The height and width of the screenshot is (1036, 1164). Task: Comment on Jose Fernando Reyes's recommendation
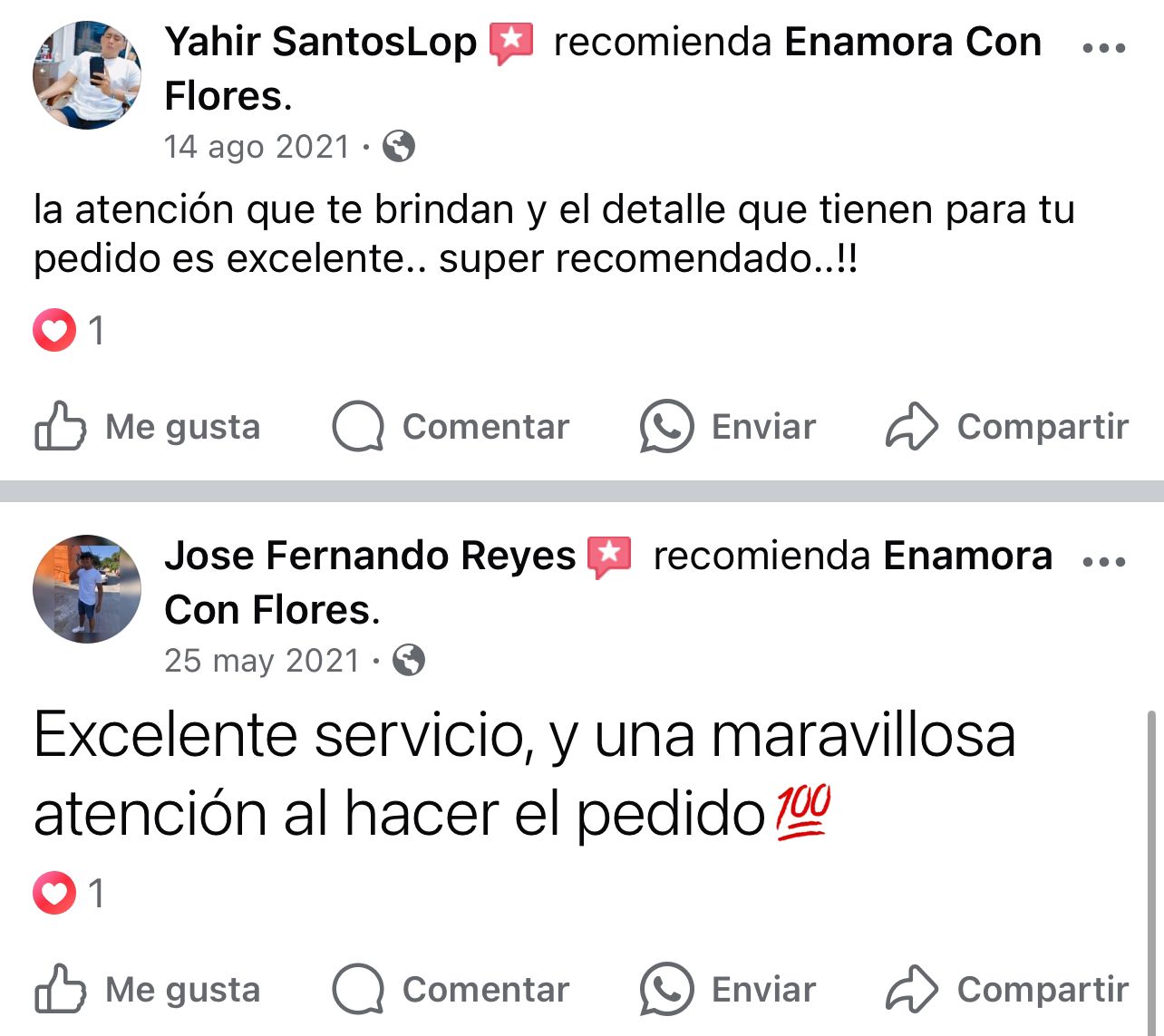451,990
